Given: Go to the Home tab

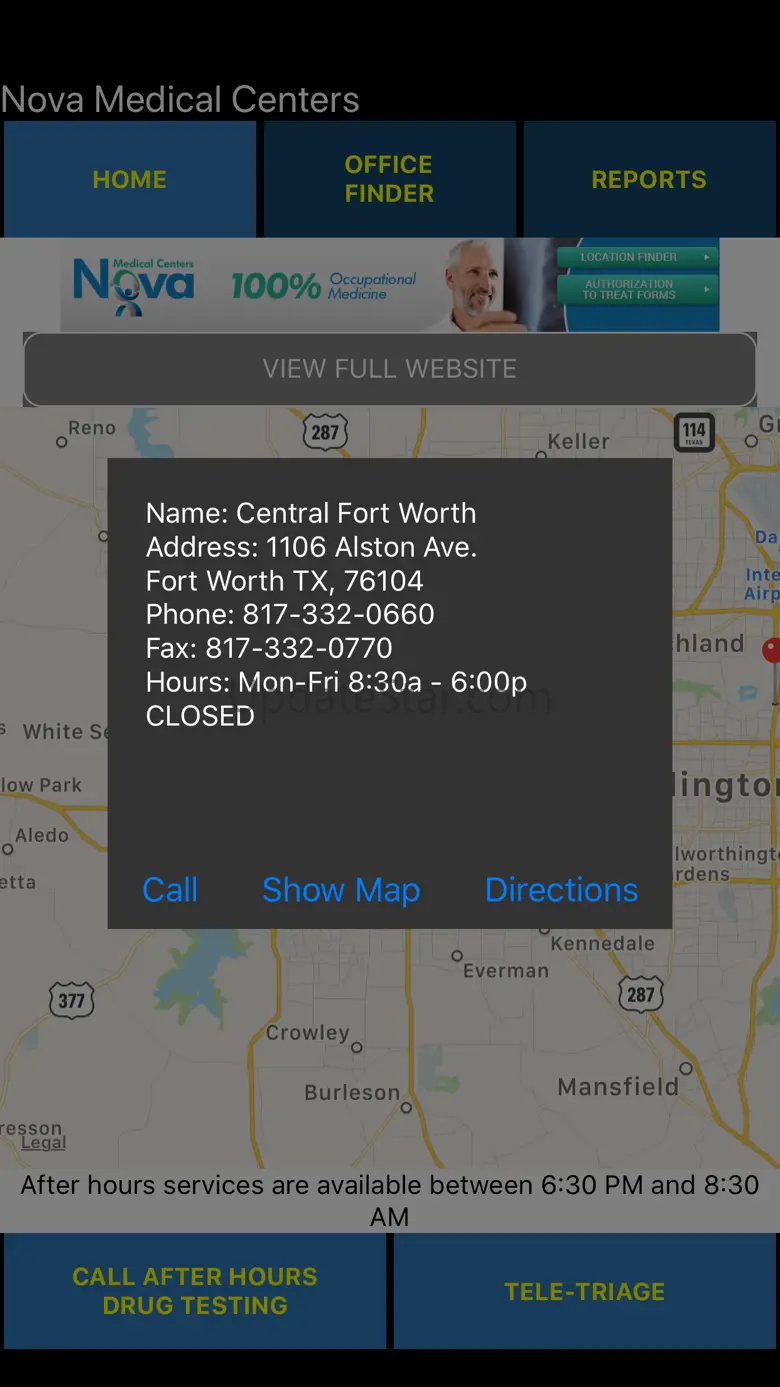Looking at the screenshot, I should click(x=130, y=179).
